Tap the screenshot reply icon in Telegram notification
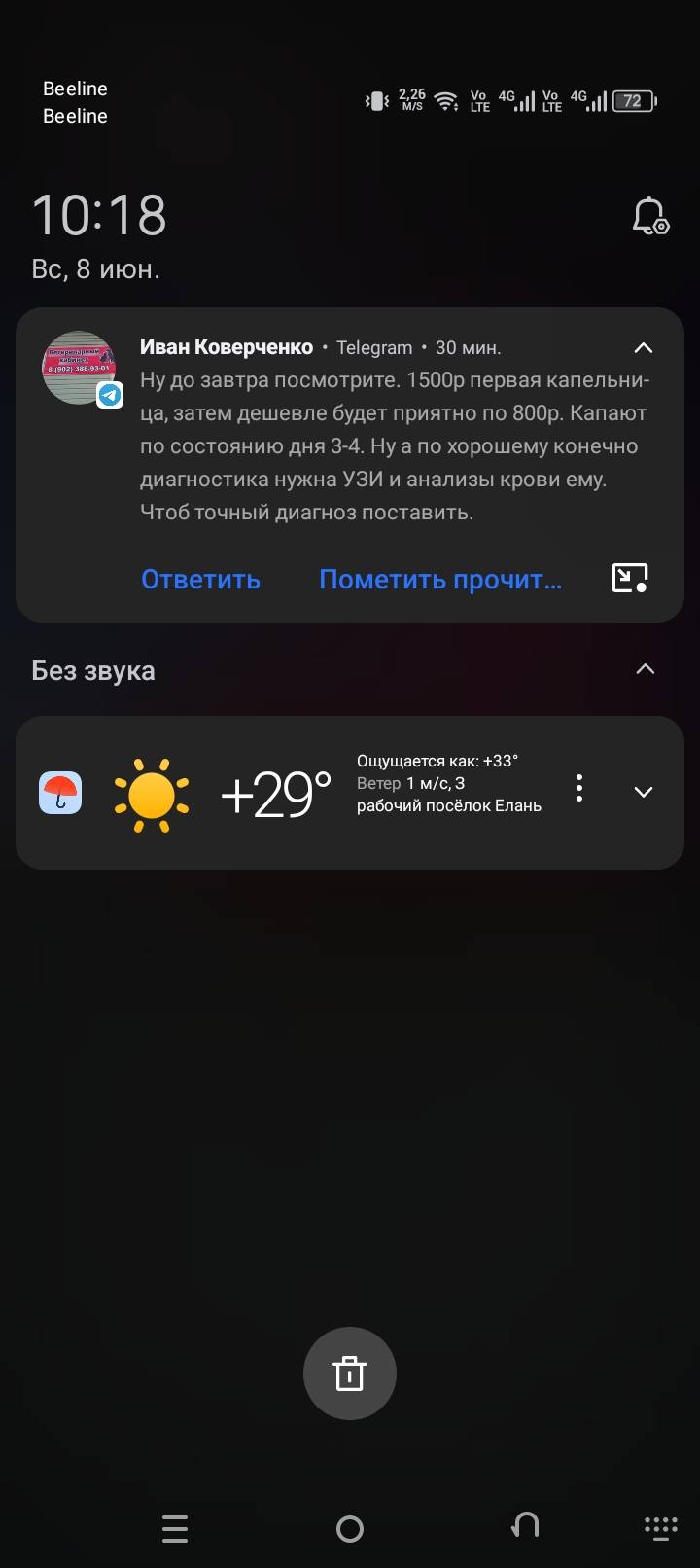The width and height of the screenshot is (700, 1568). [630, 578]
